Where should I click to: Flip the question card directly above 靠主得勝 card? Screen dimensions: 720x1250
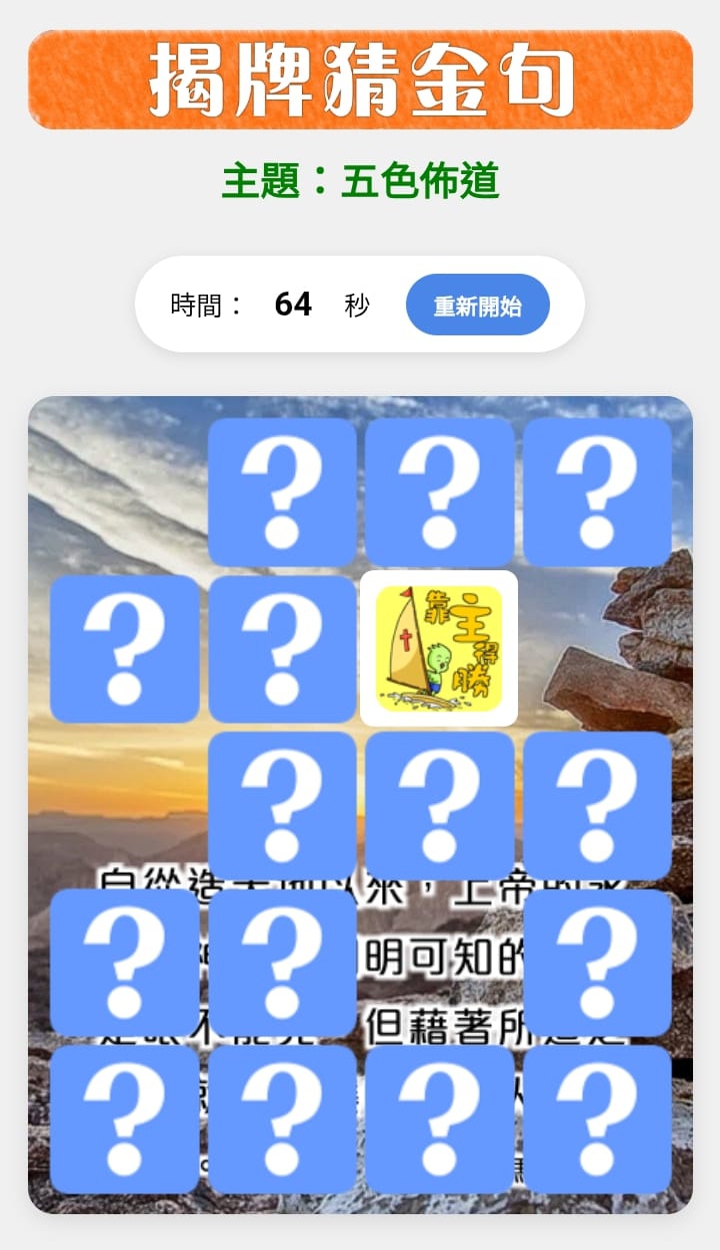pos(439,492)
